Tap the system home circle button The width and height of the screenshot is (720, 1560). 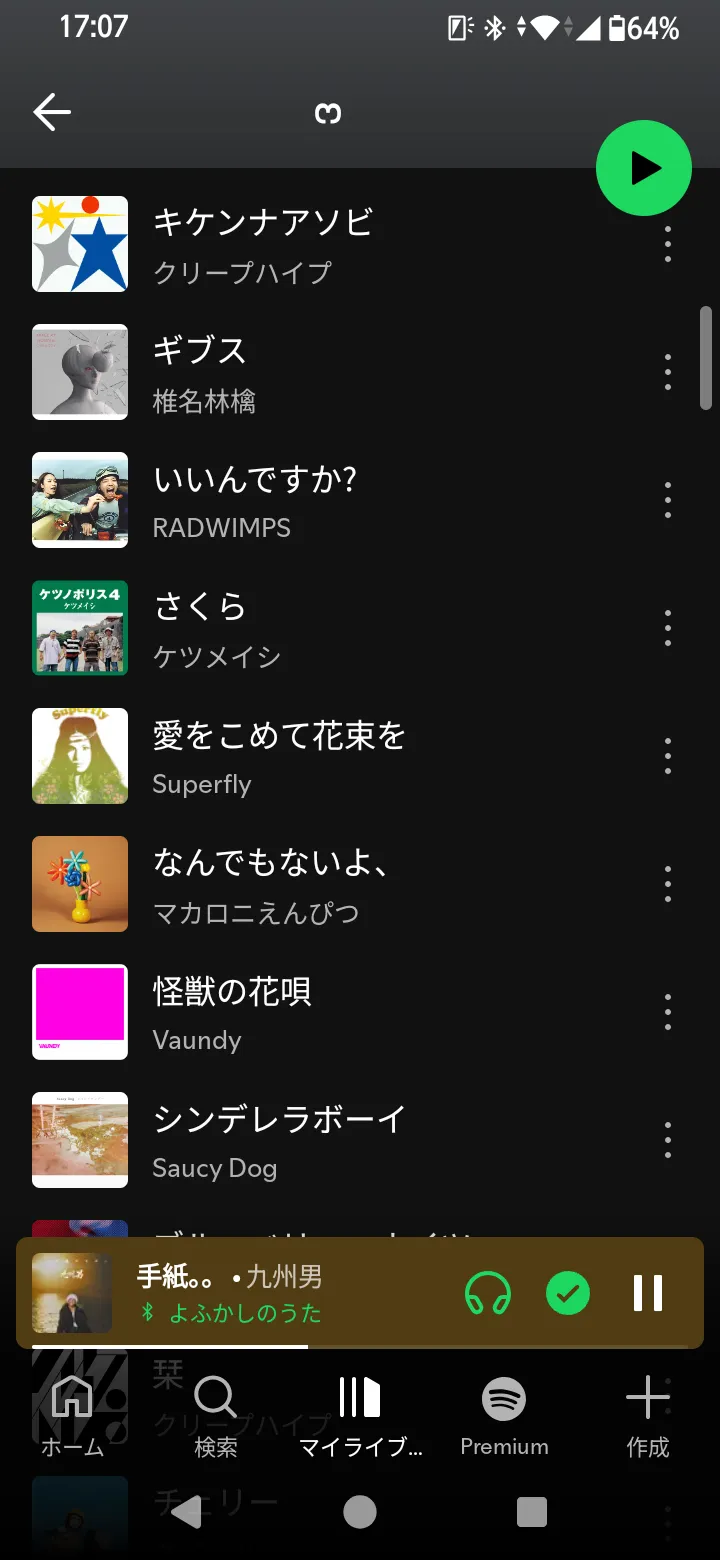(x=360, y=1512)
